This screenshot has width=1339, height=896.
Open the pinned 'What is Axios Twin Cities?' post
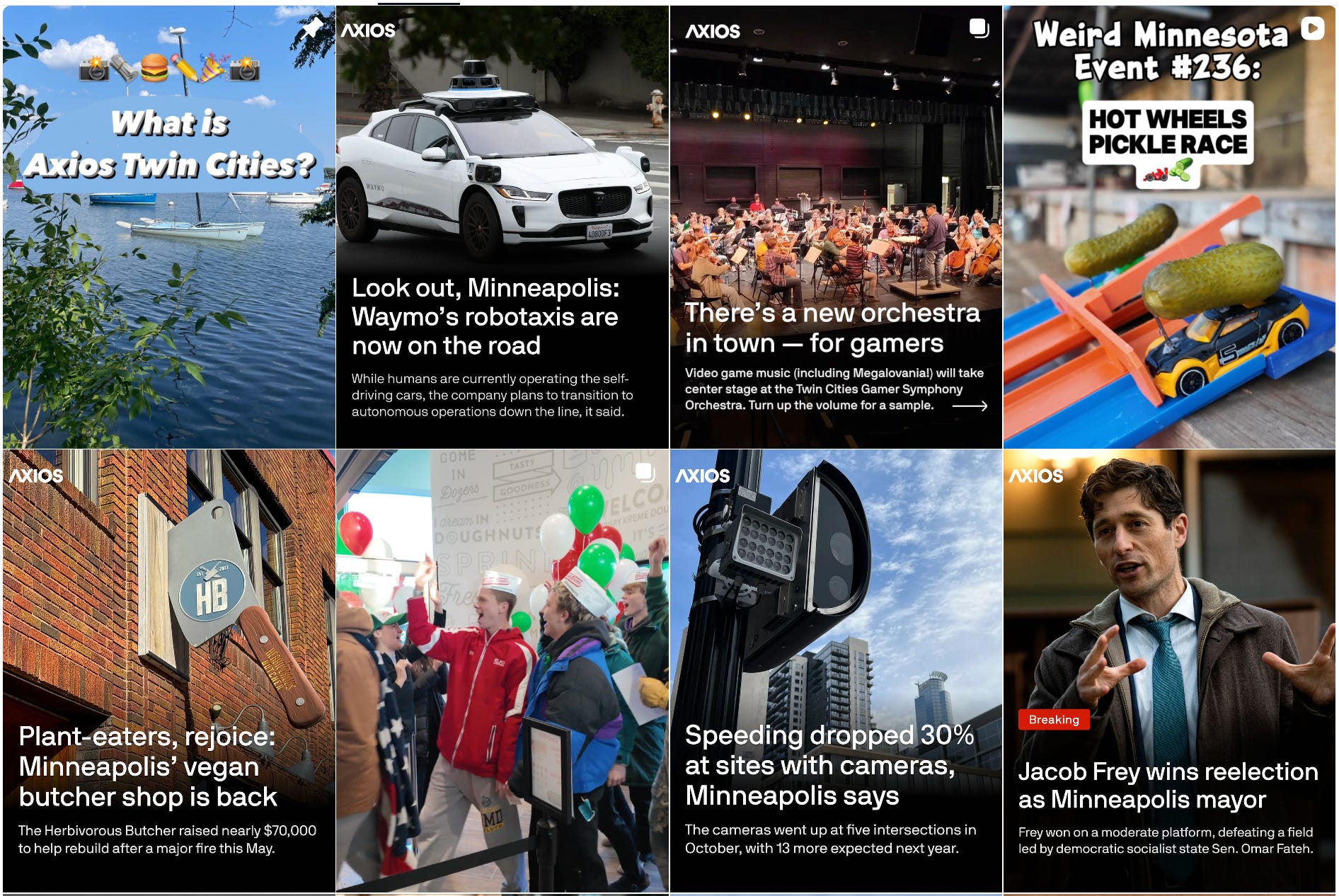pos(168,226)
